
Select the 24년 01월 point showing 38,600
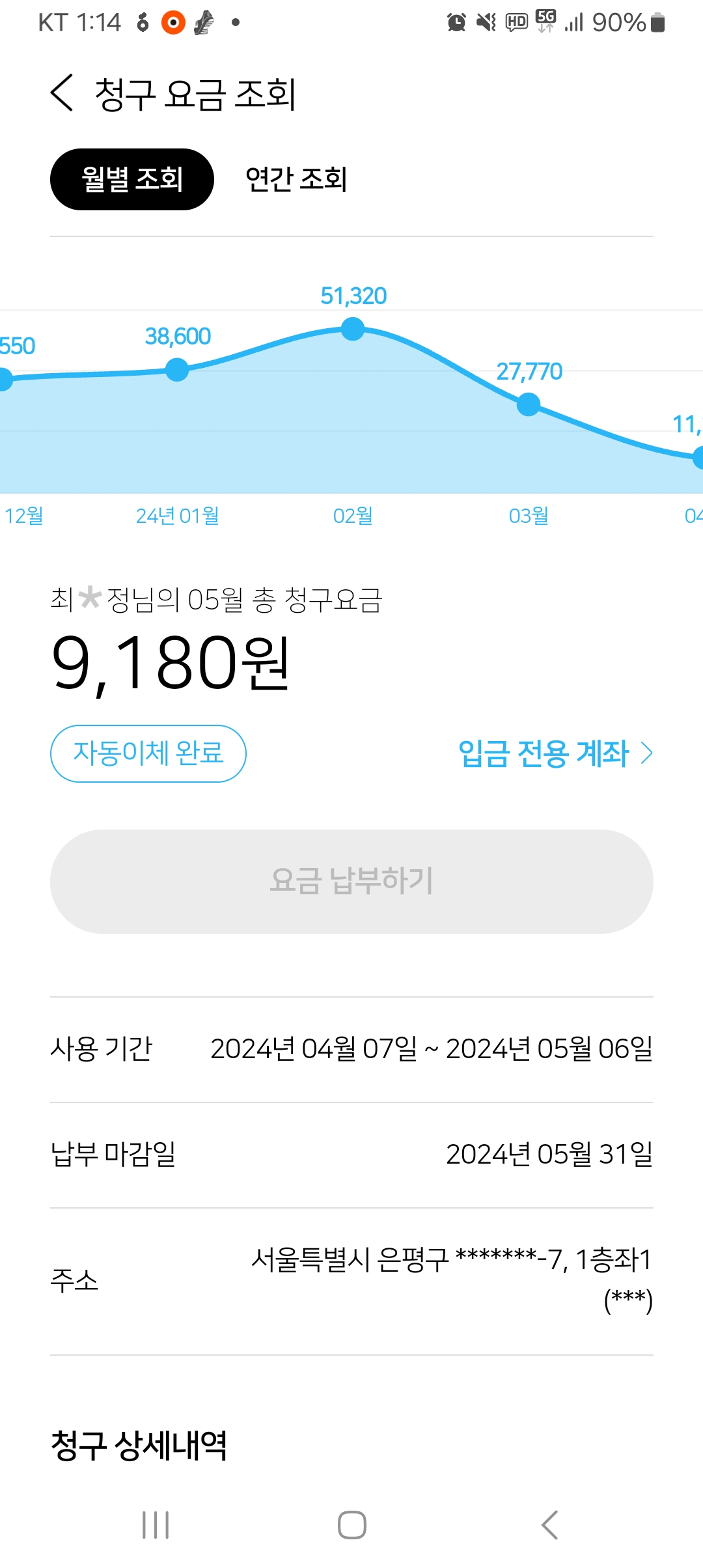tap(177, 370)
